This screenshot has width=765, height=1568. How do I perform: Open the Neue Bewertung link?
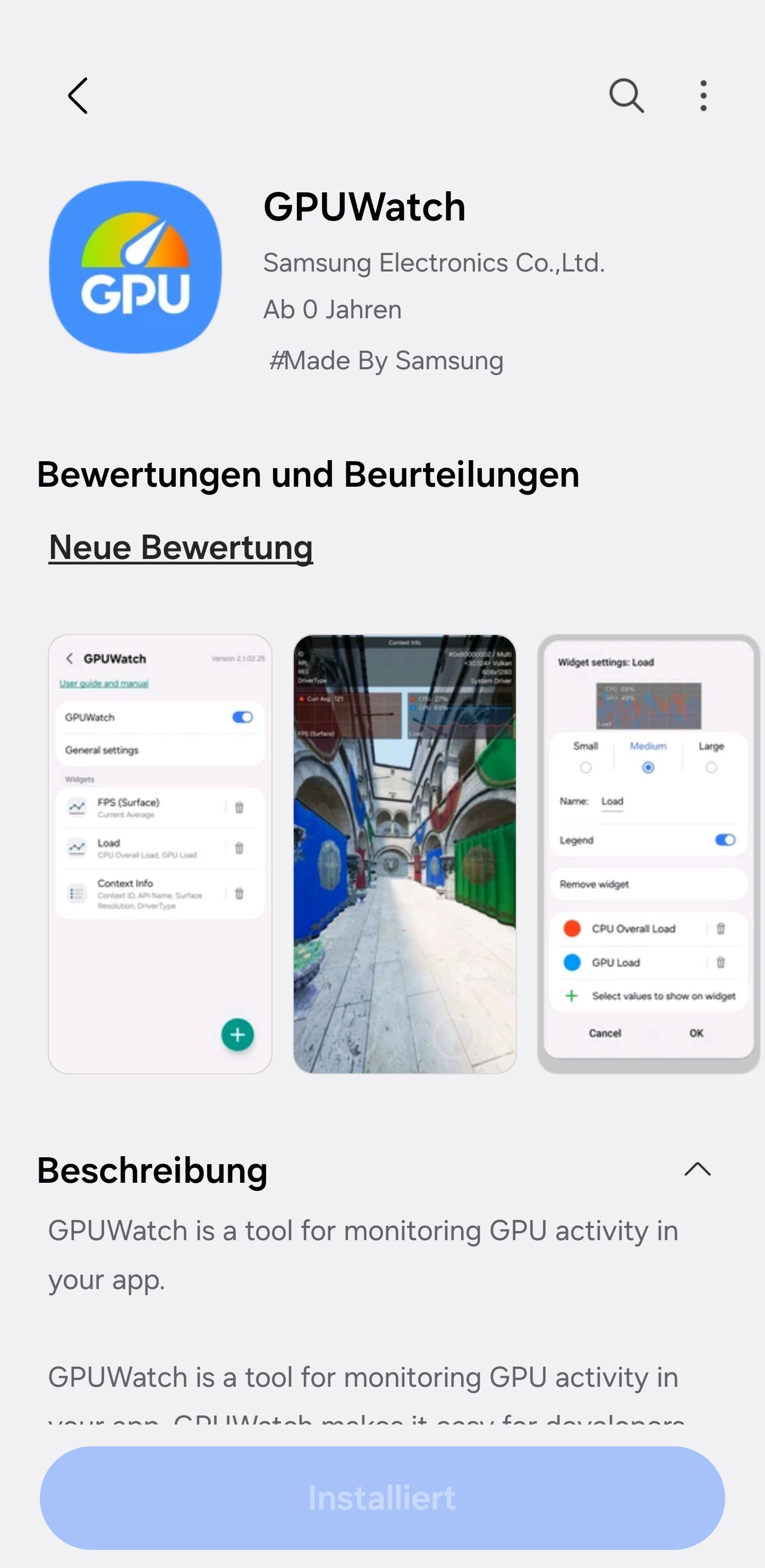(181, 547)
